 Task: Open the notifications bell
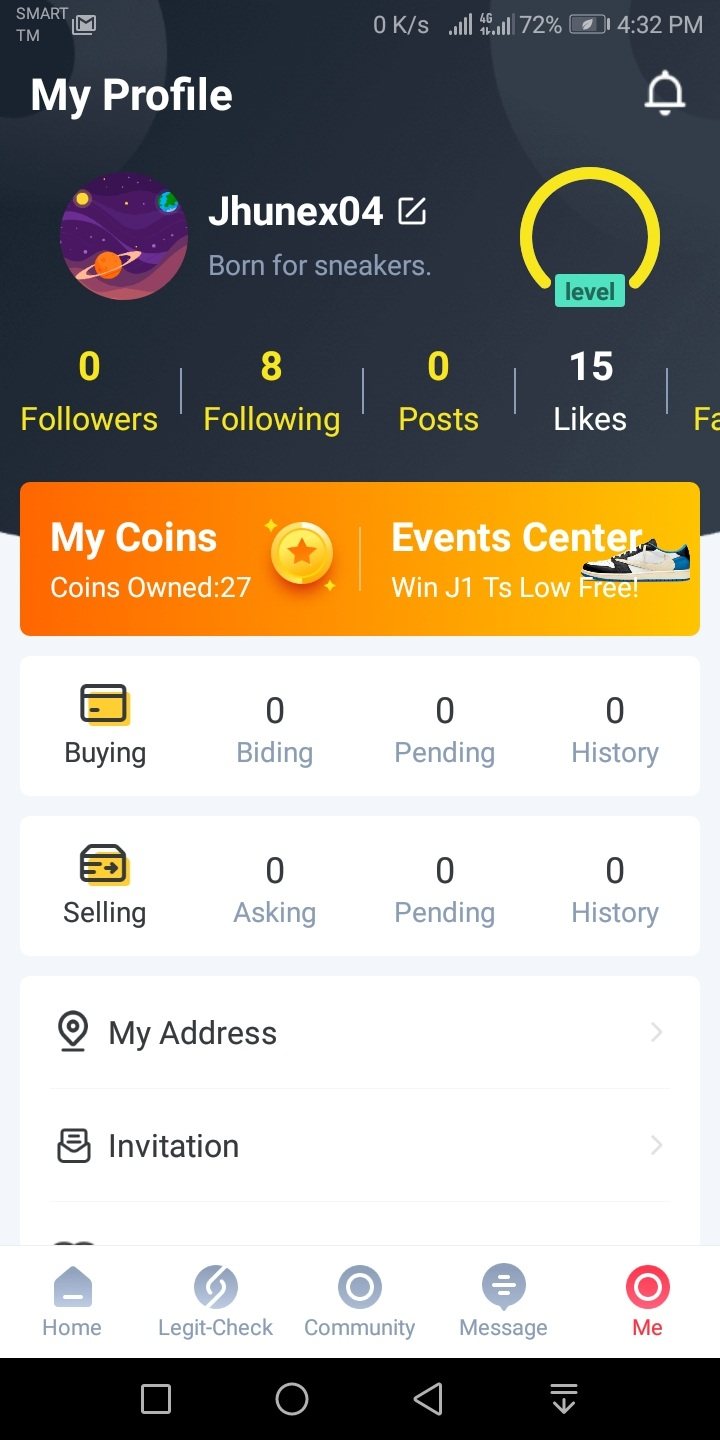click(664, 95)
